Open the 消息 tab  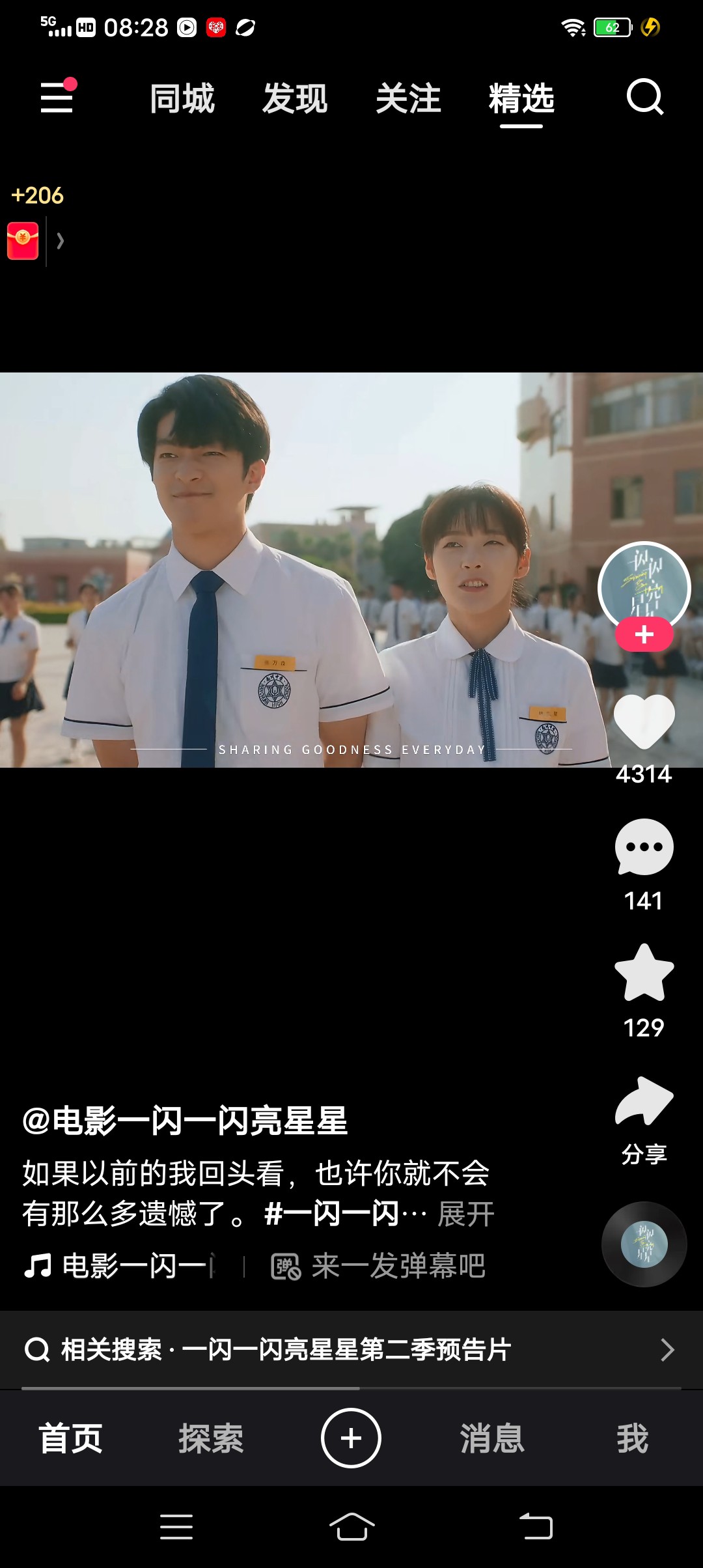(x=492, y=1438)
